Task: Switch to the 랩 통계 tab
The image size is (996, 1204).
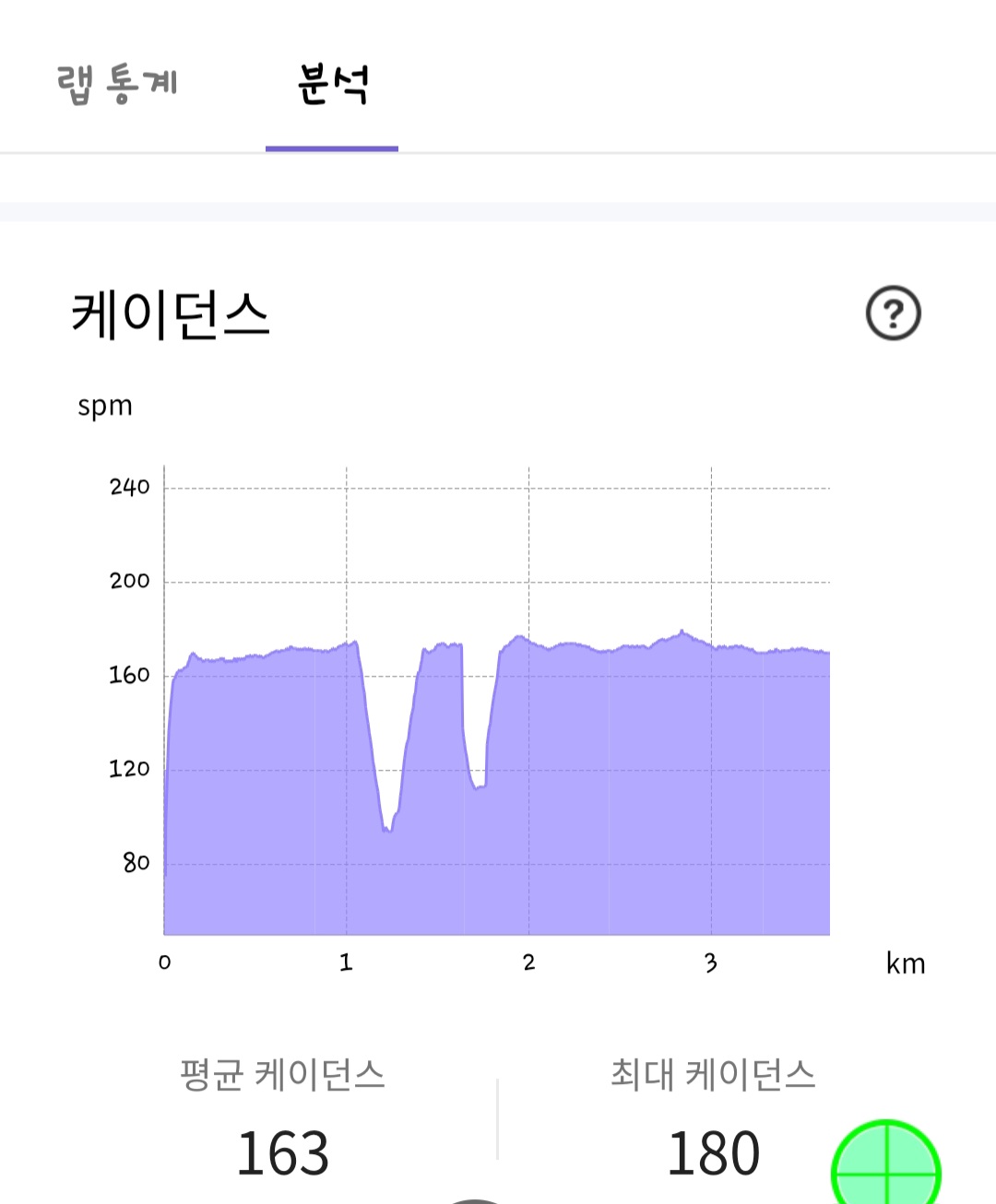Action: (118, 82)
